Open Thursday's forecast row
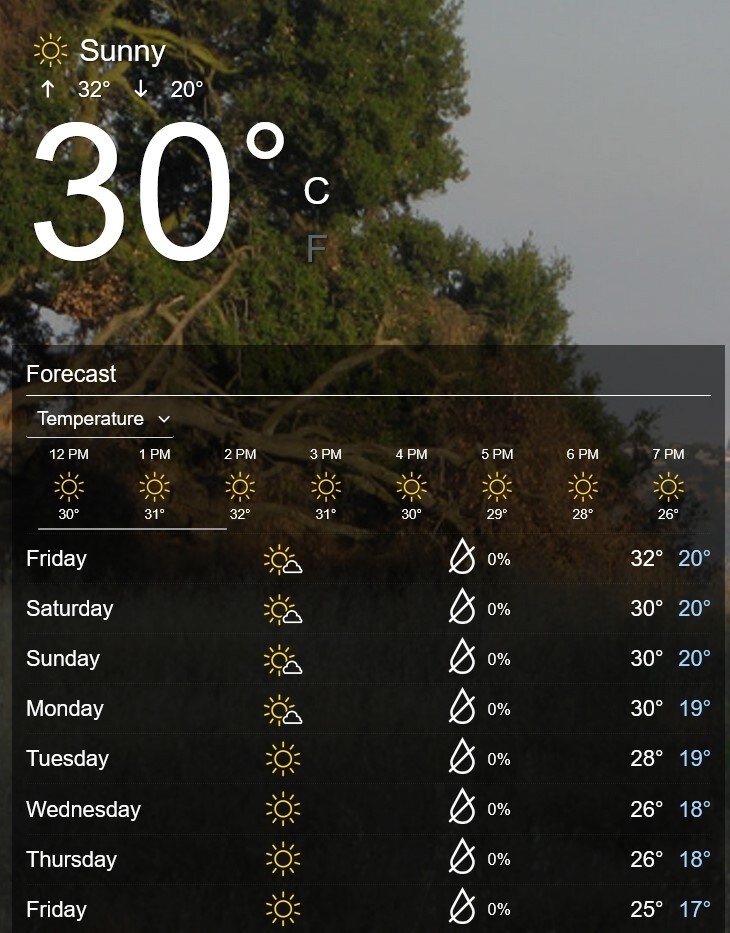The width and height of the screenshot is (730, 933). point(368,859)
